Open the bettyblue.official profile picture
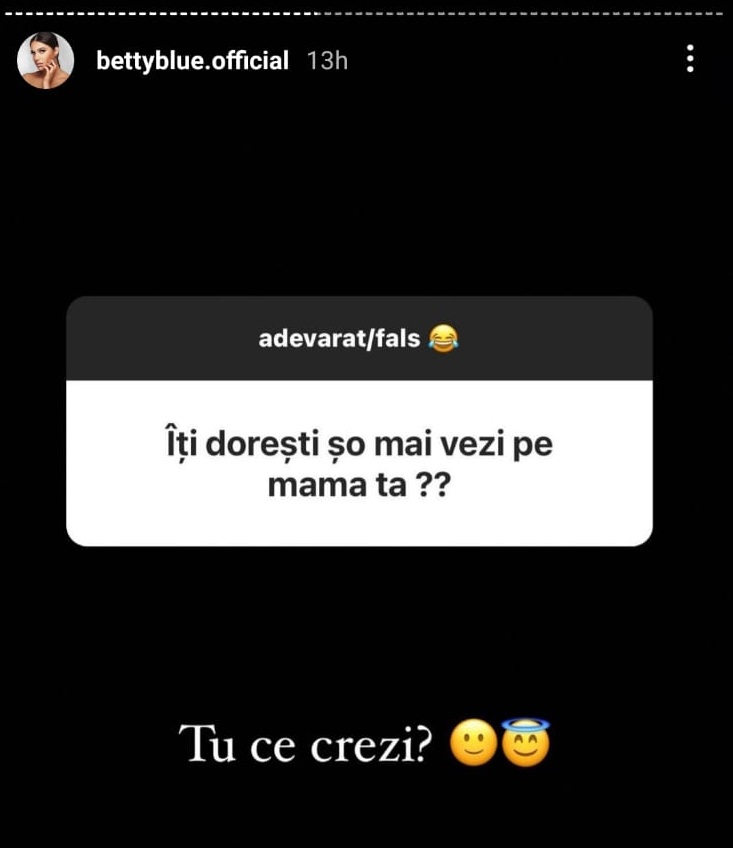This screenshot has width=733, height=848. (x=46, y=60)
